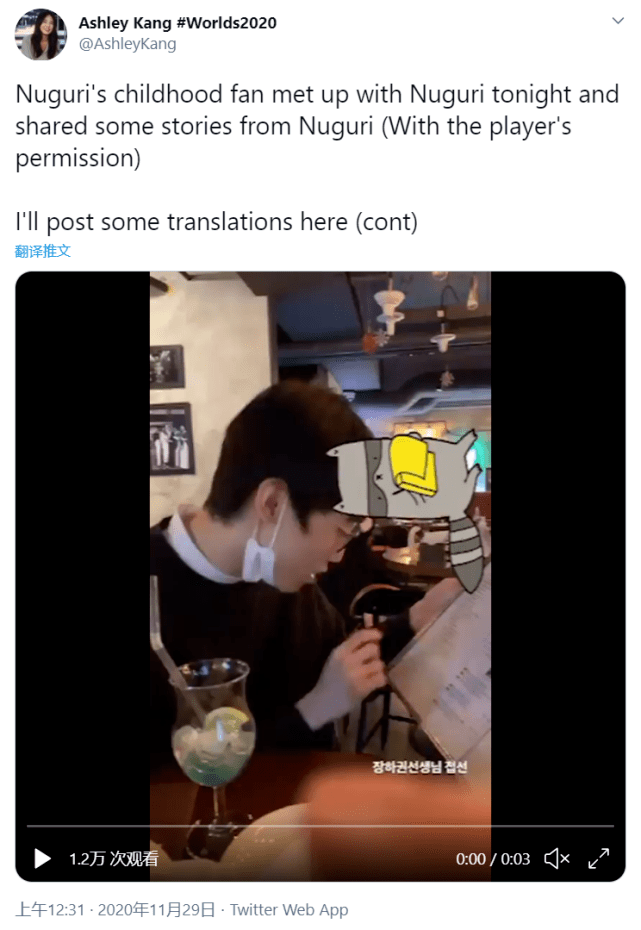Open the tweet timestamp link
The image size is (641, 930).
tap(115, 910)
